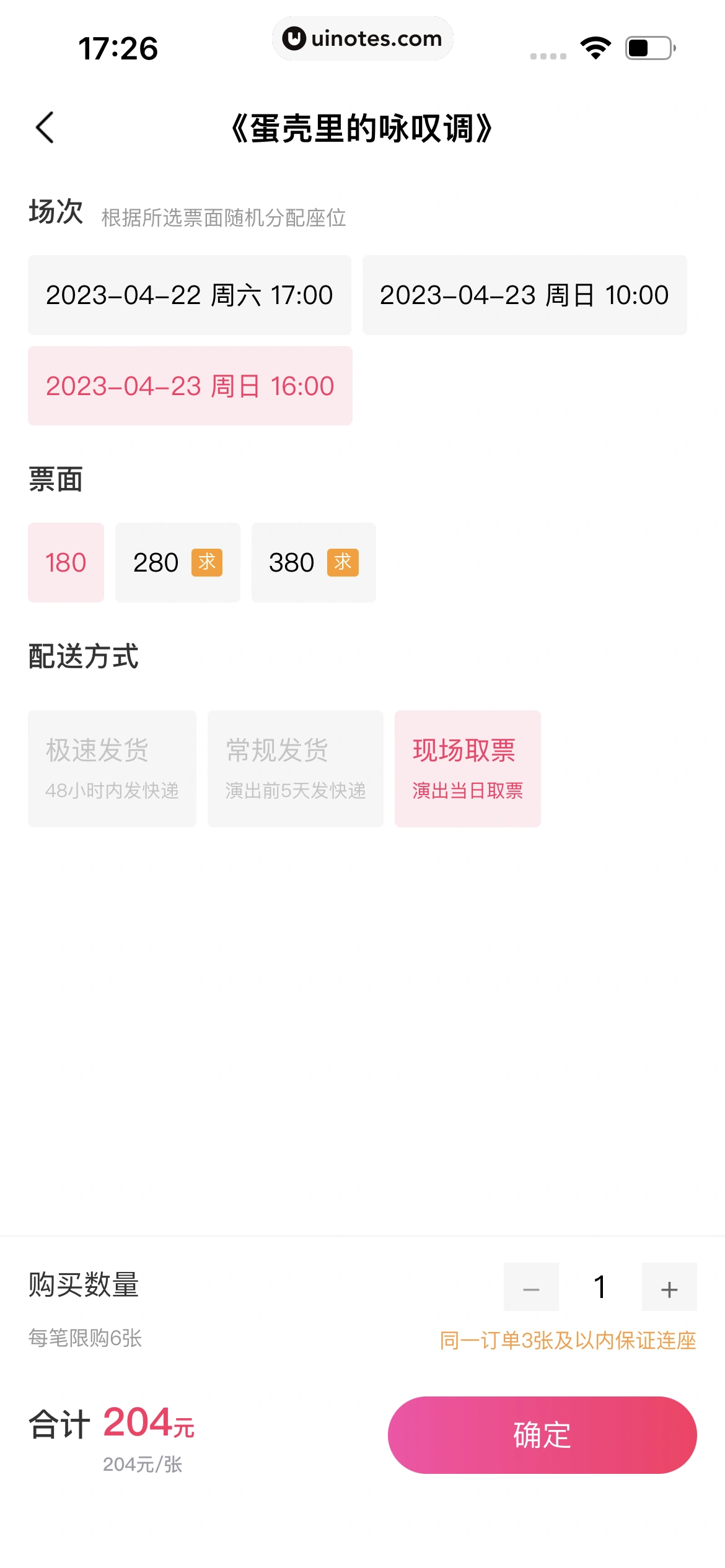Go back using the arrow icon
Screen dimensions: 725x1568
45,128
